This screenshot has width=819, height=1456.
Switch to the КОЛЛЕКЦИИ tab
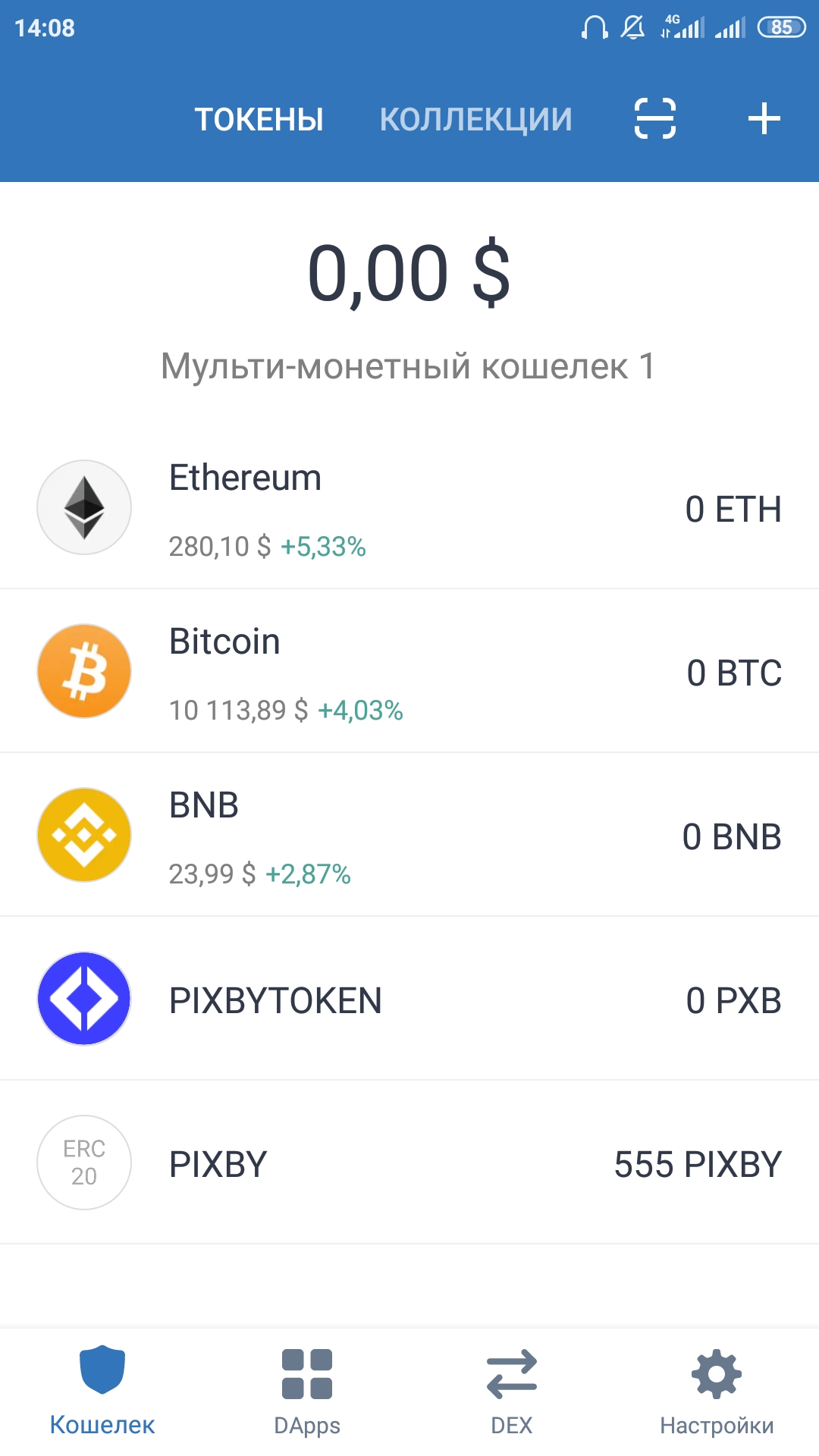tap(476, 118)
